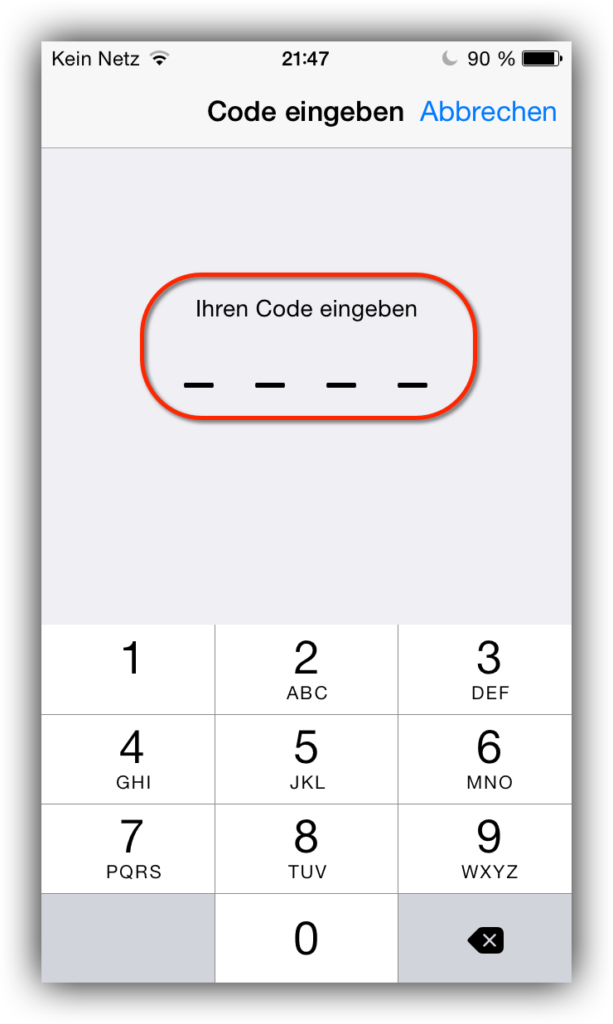Tap the 7 PQRS key
Viewport: 613px width, 1024px height.
pyautogui.click(x=128, y=849)
